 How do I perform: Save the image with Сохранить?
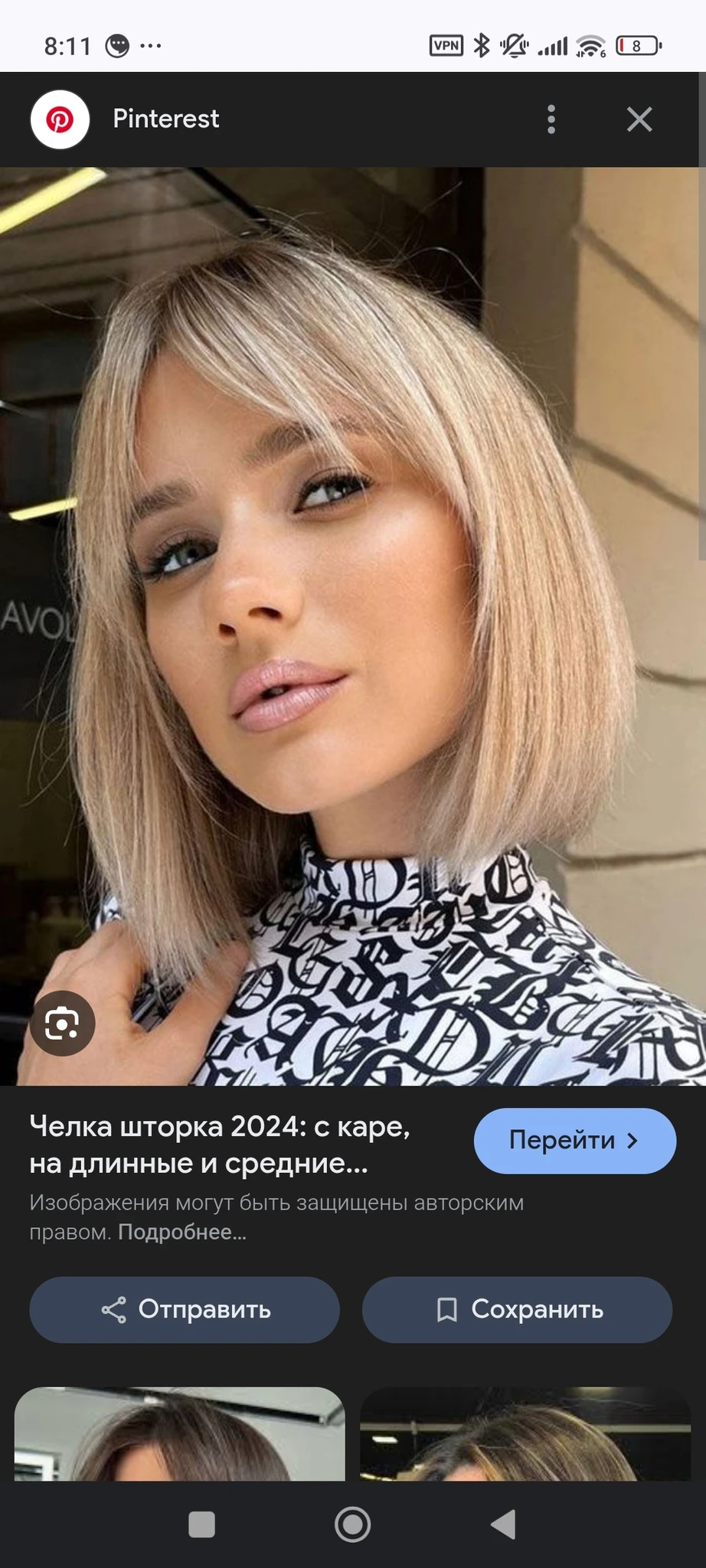coord(518,1309)
